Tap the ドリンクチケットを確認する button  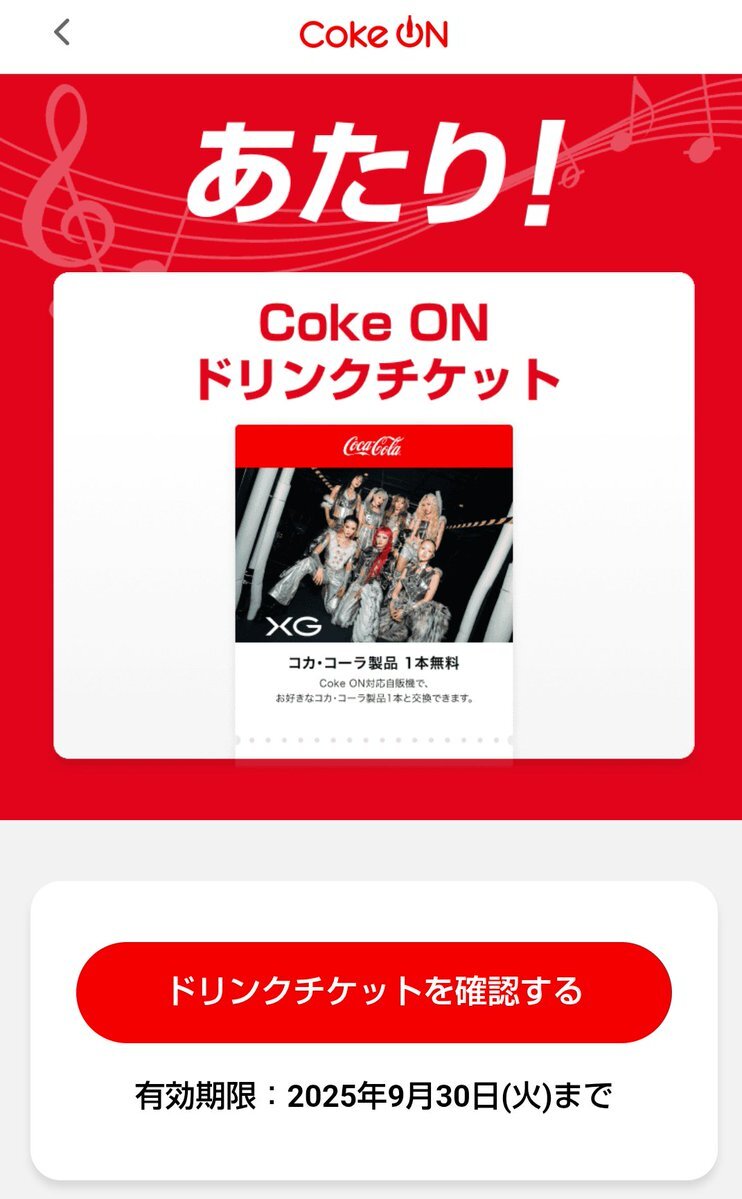point(373,992)
